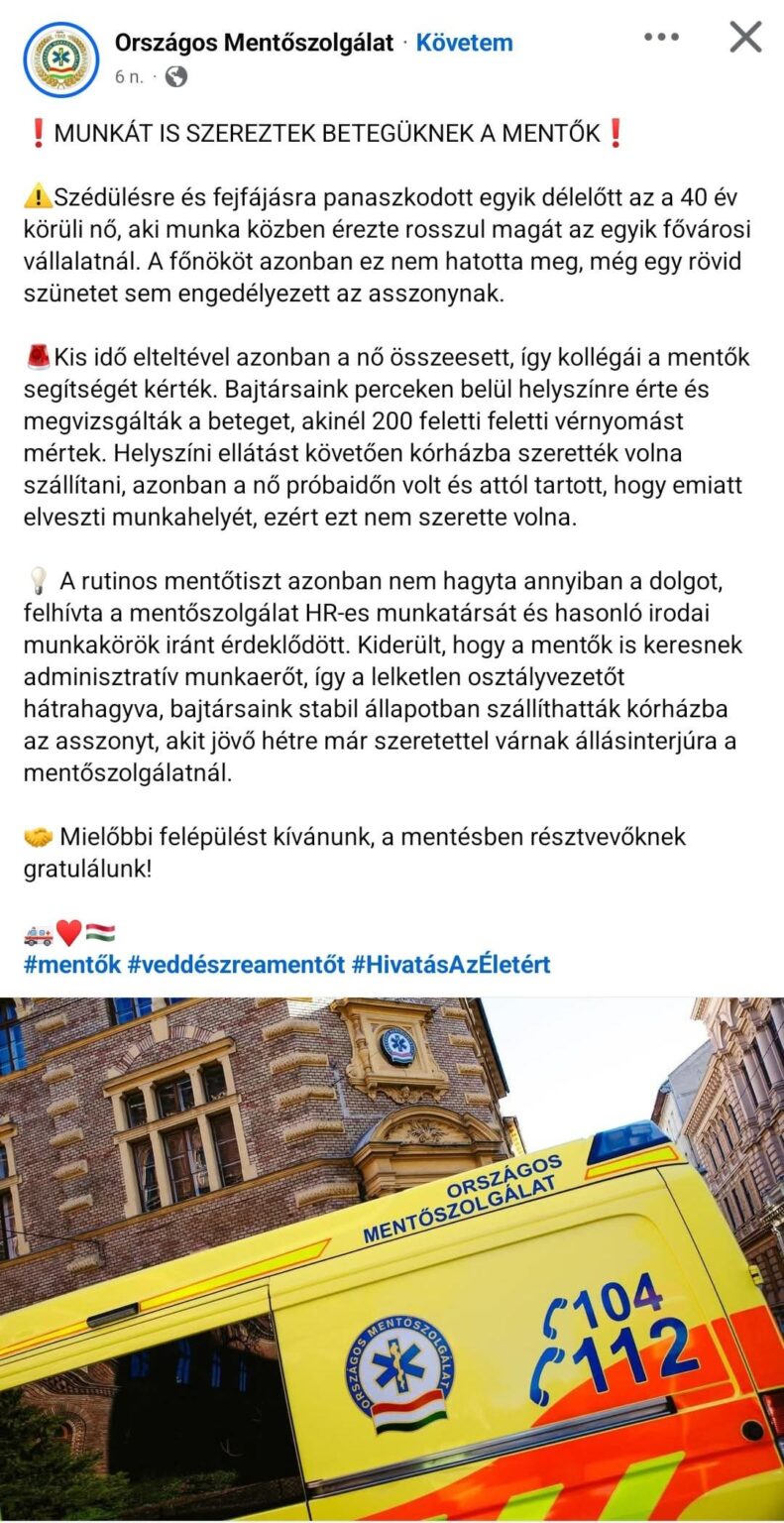Close the post with the X
Screen dimensions: 784x1523
(745, 37)
